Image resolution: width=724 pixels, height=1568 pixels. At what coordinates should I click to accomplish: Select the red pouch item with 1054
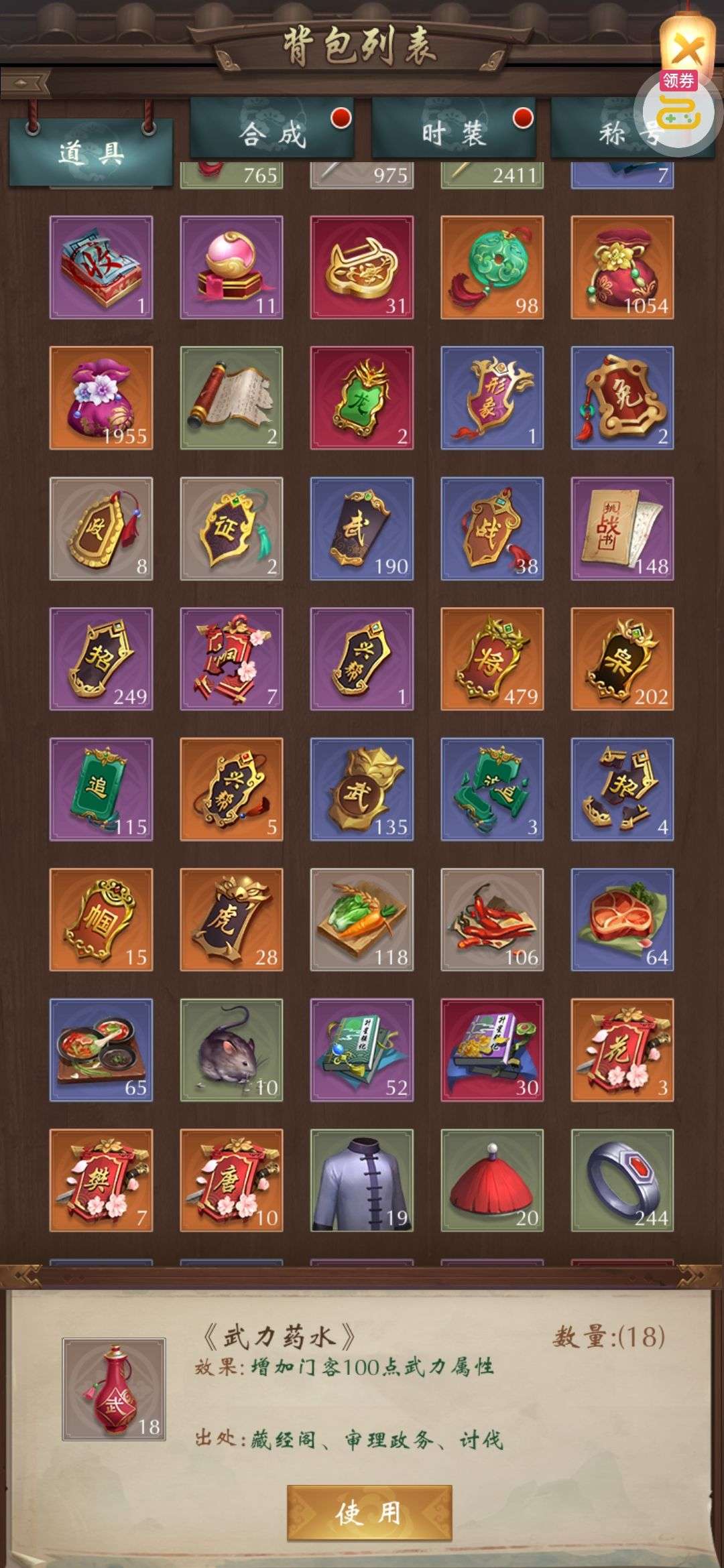tap(622, 267)
